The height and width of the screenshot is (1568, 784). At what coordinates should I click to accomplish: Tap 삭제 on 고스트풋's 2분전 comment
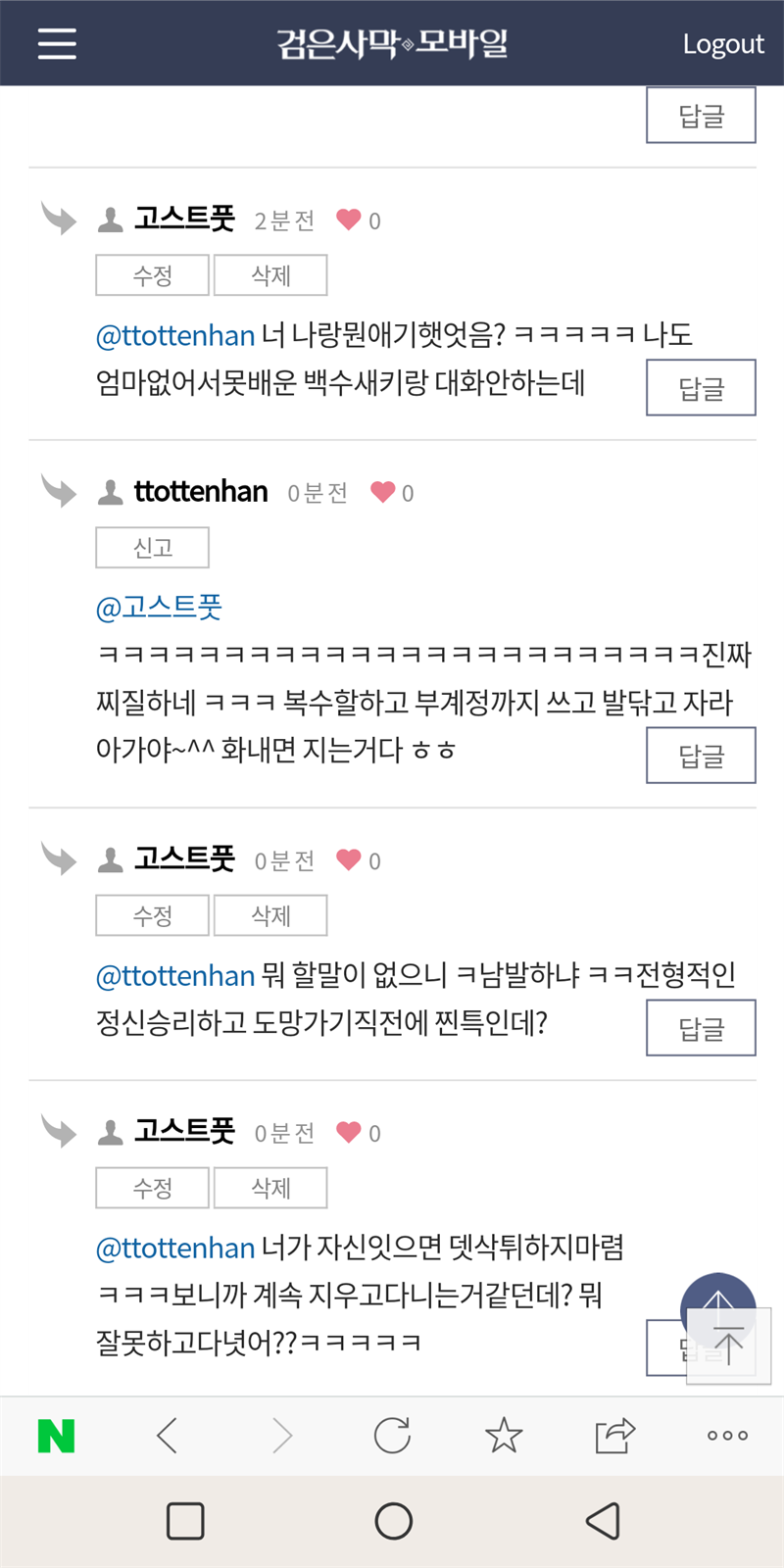coord(270,275)
